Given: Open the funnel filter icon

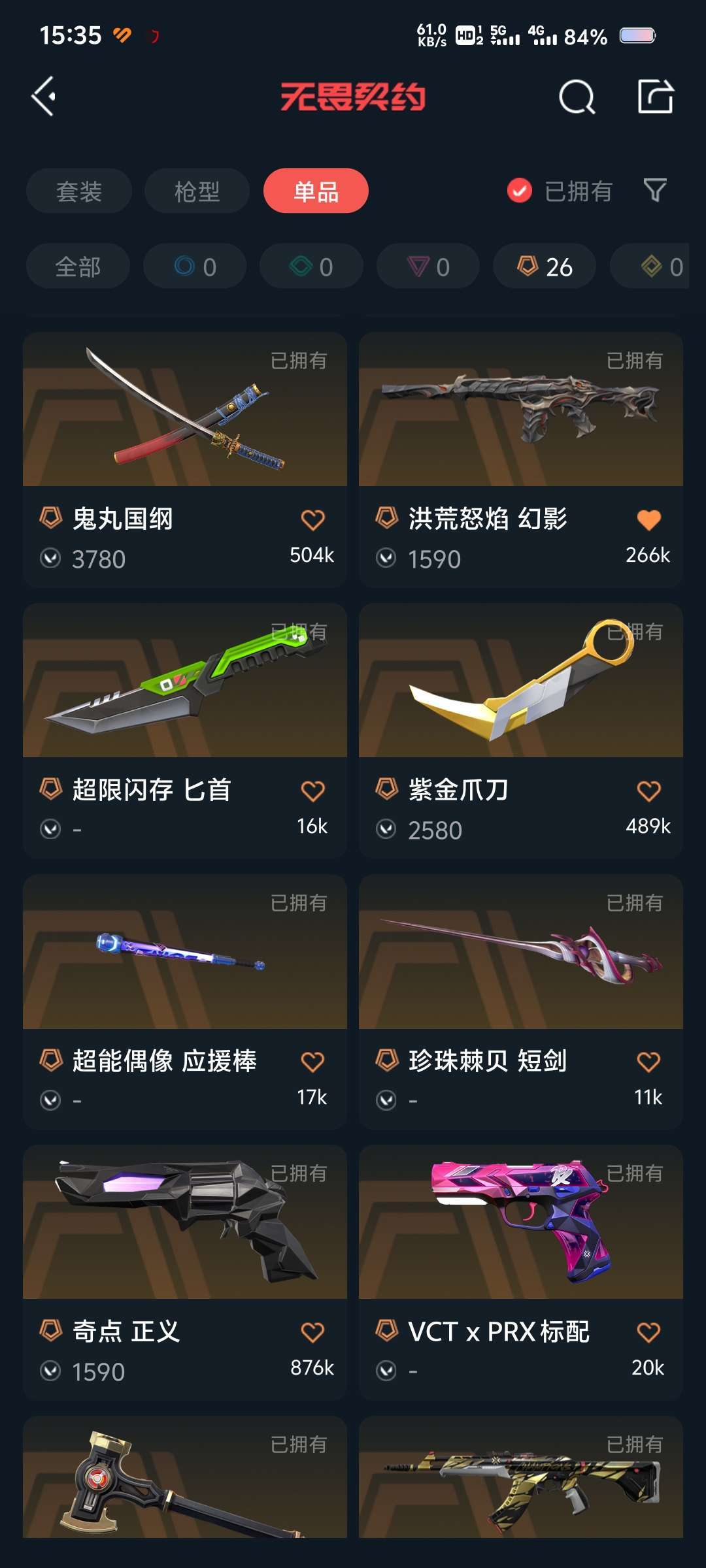Looking at the screenshot, I should 655,190.
